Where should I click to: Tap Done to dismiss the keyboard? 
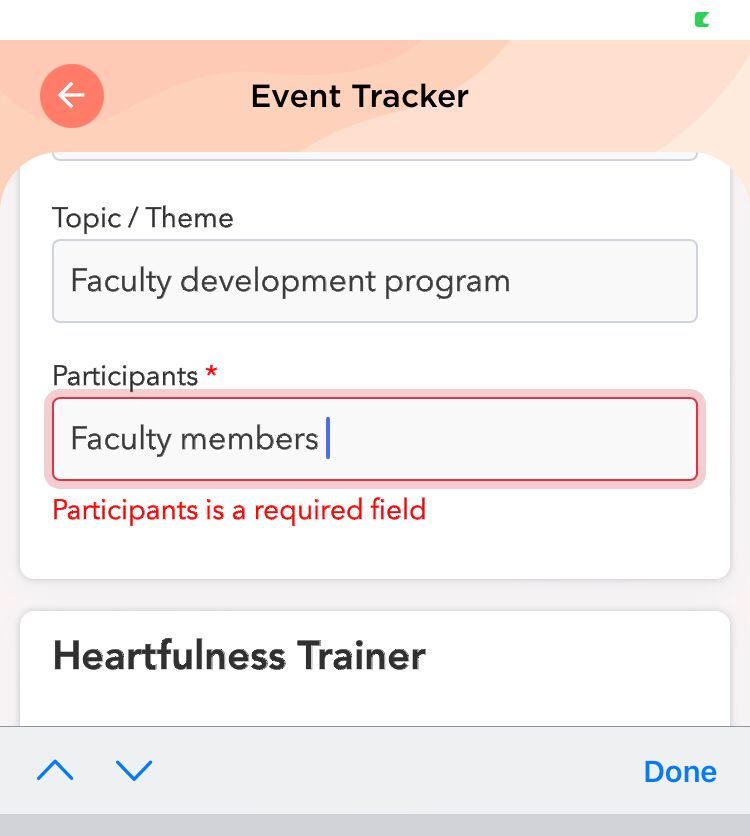tap(680, 772)
